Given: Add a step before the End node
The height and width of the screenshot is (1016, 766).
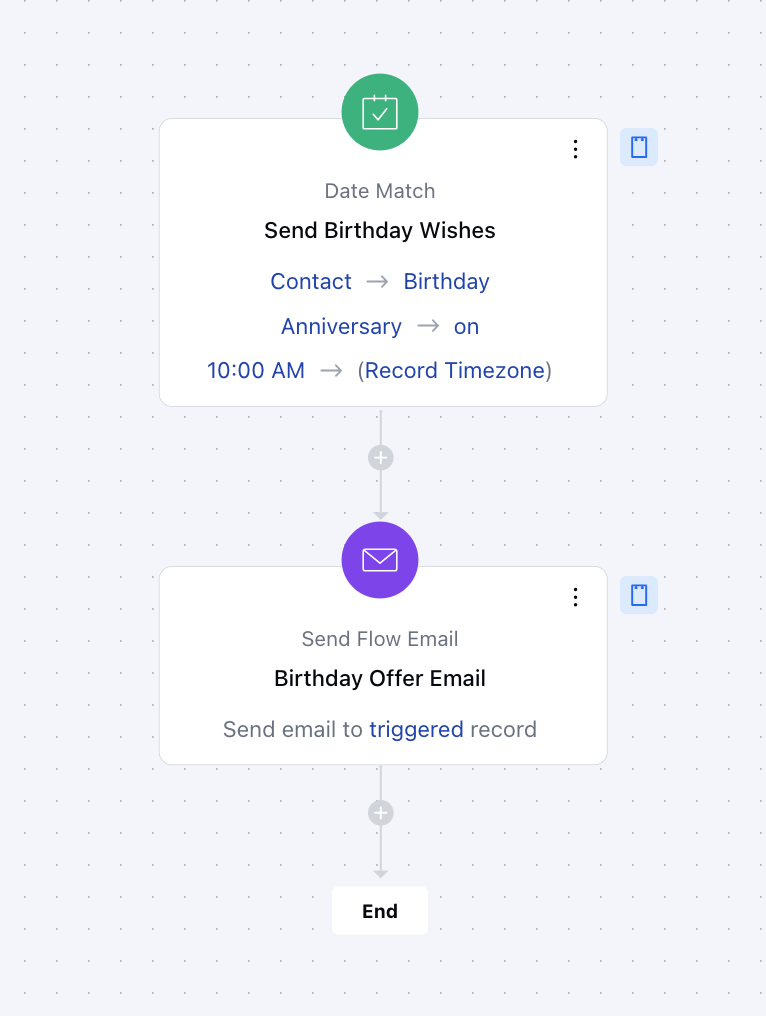Looking at the screenshot, I should 380,813.
